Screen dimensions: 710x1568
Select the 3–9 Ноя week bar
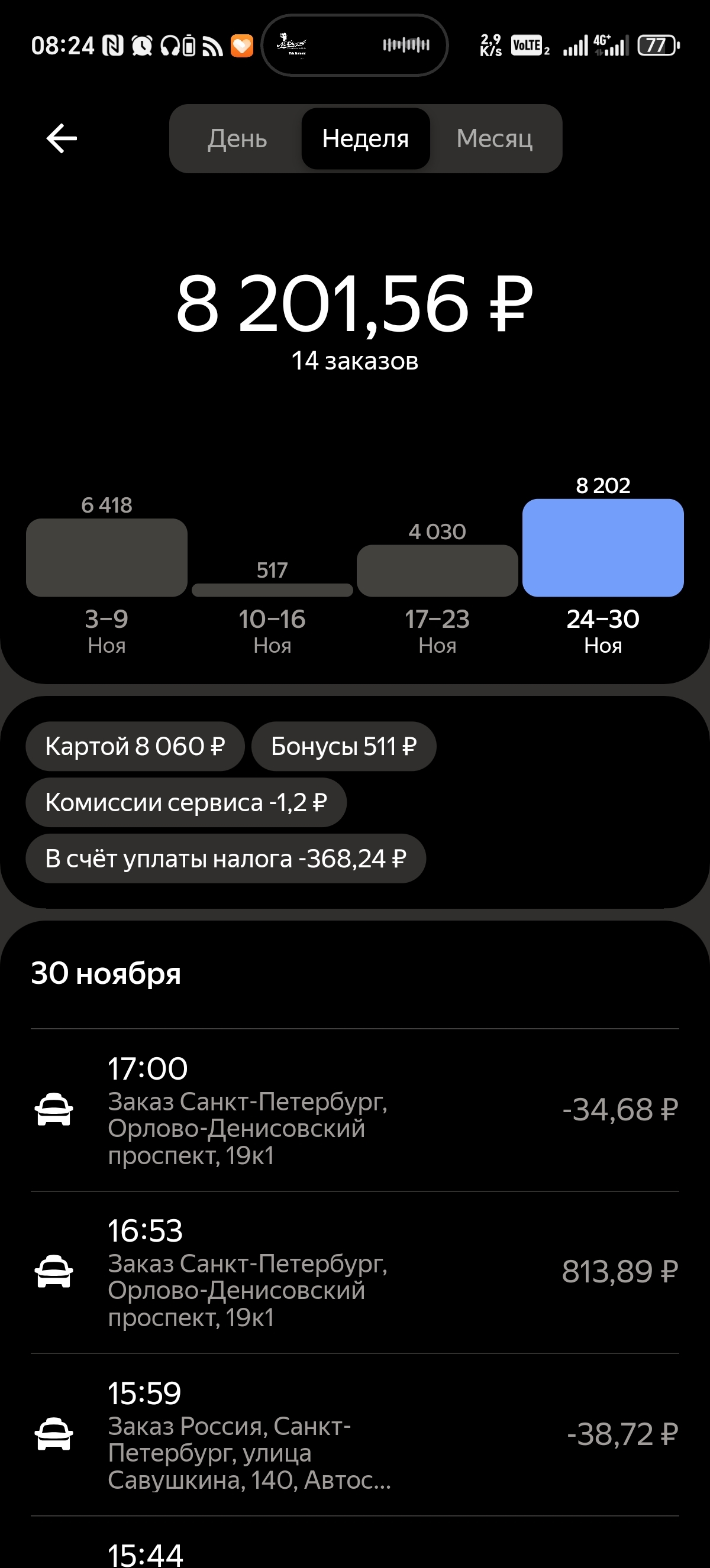106,558
